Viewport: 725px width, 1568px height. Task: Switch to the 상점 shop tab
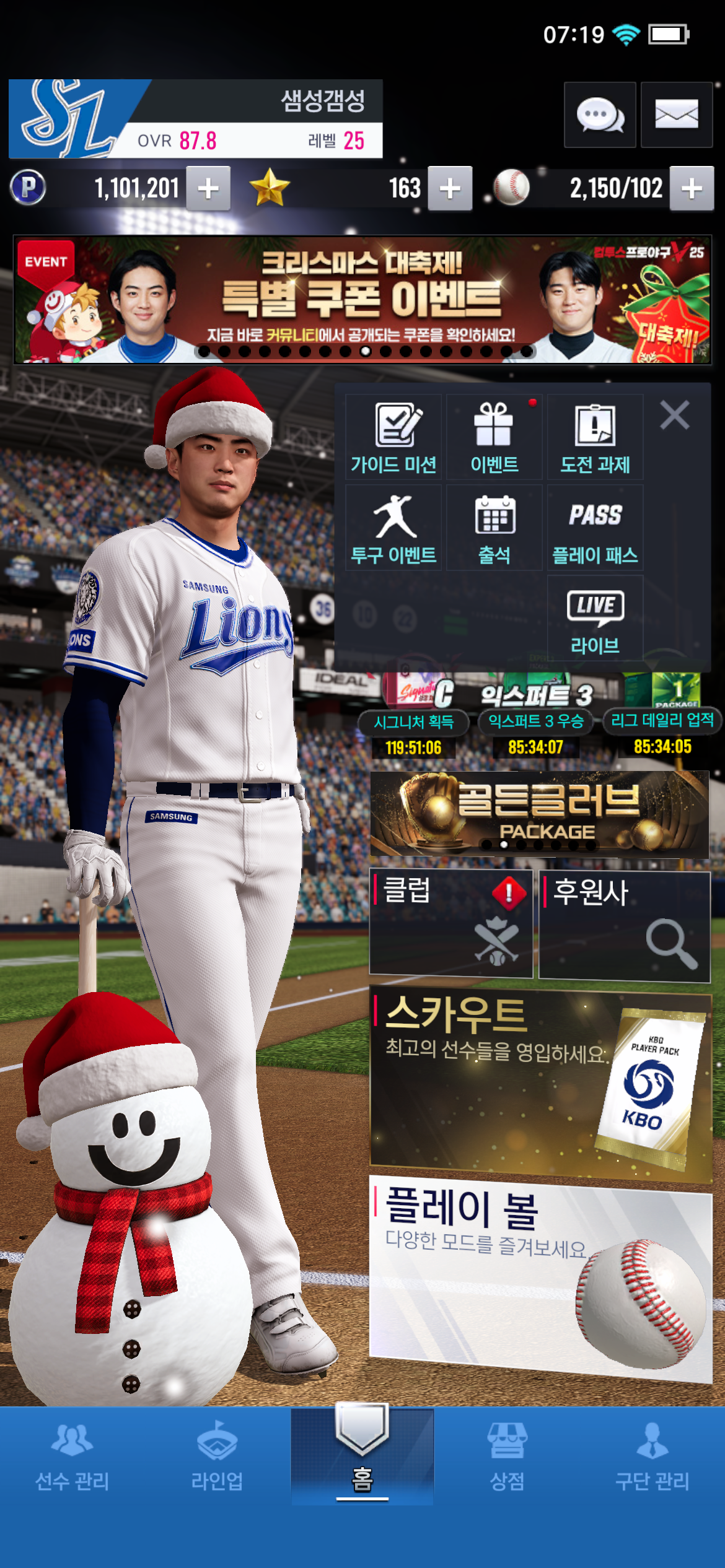(x=507, y=1457)
